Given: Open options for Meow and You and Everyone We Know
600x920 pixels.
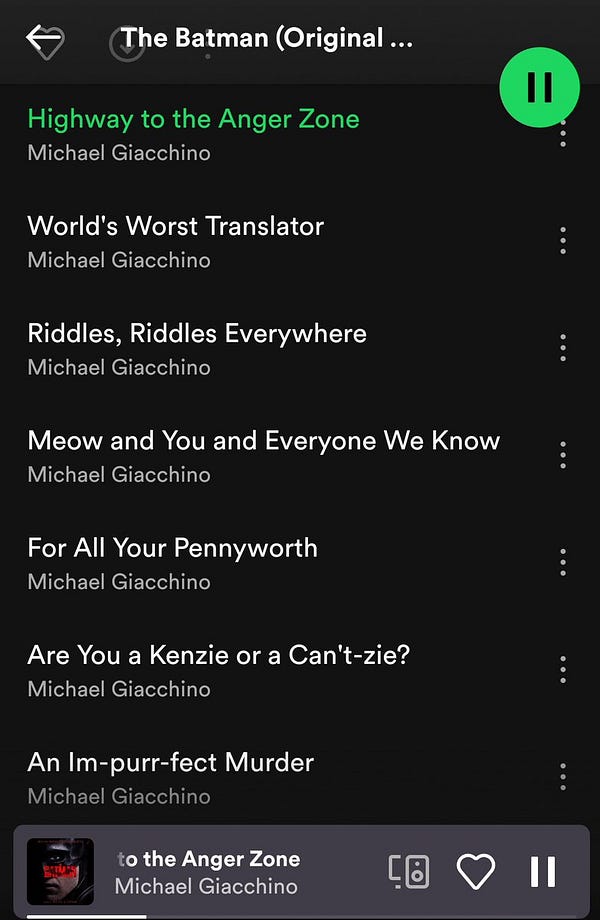Looking at the screenshot, I should pos(563,454).
